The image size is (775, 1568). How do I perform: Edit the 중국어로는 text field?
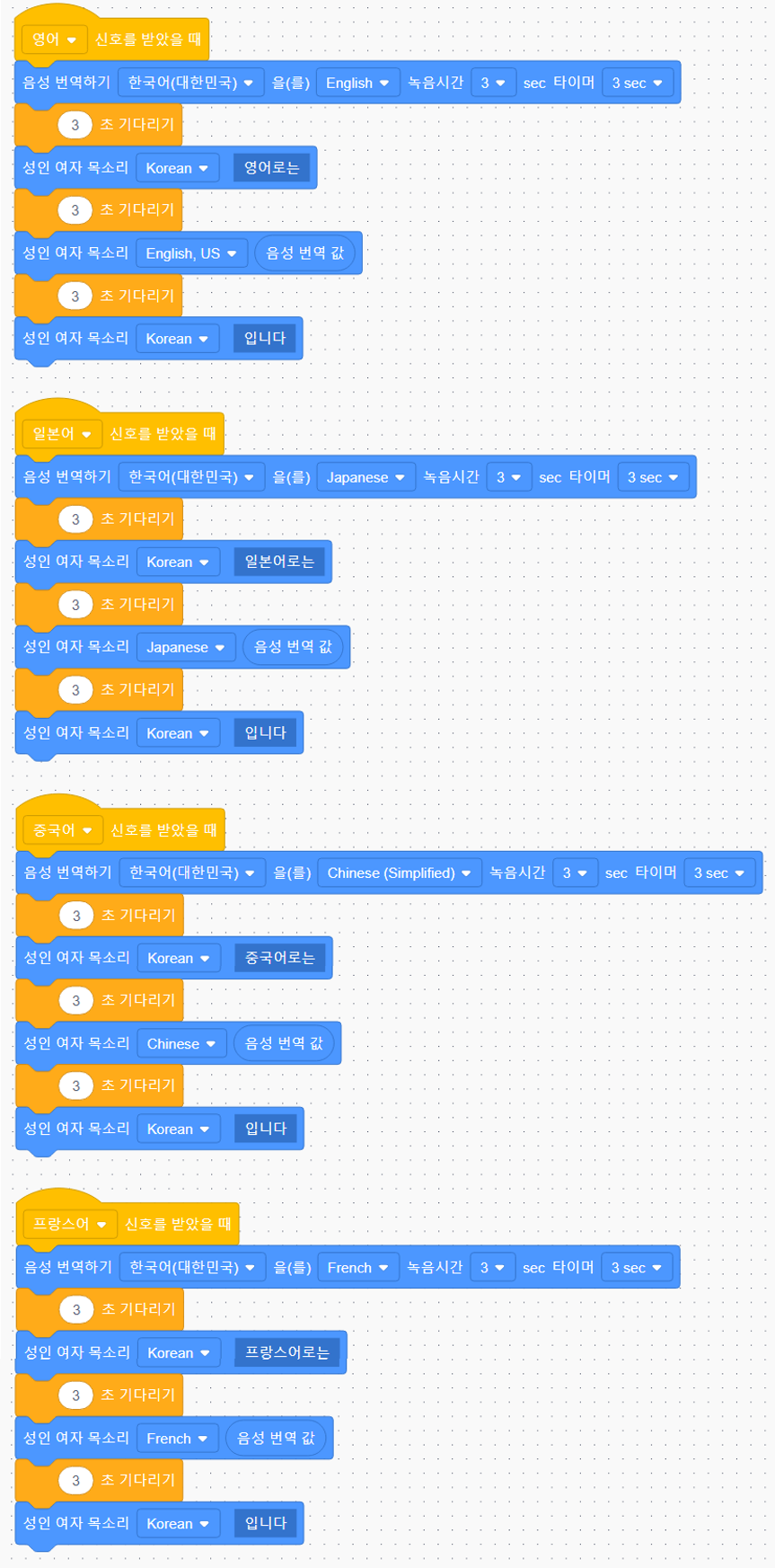pos(280,958)
